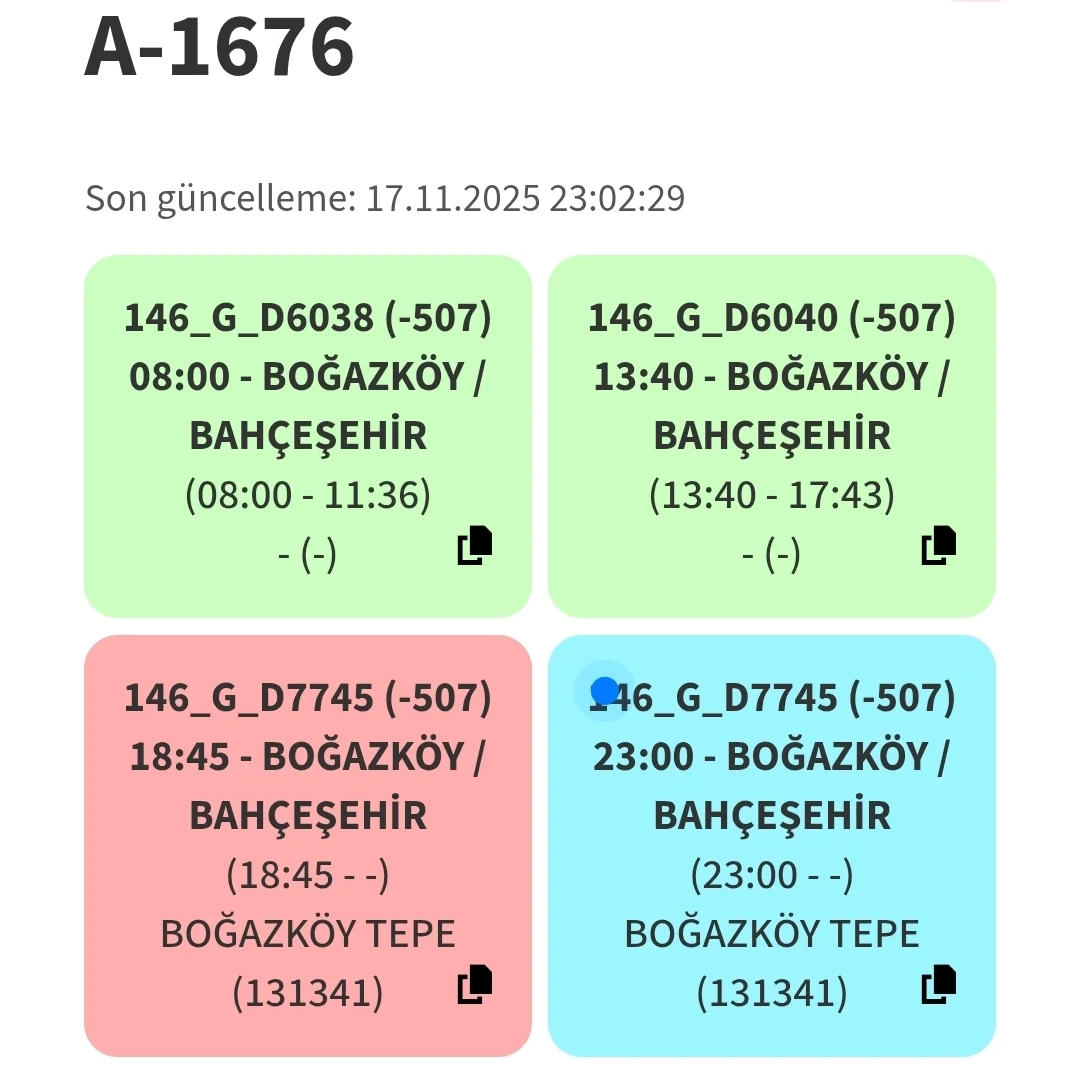Copy the 18:45 Boğazköy trip details
Viewport: 1080px width, 1081px height.
tap(475, 984)
